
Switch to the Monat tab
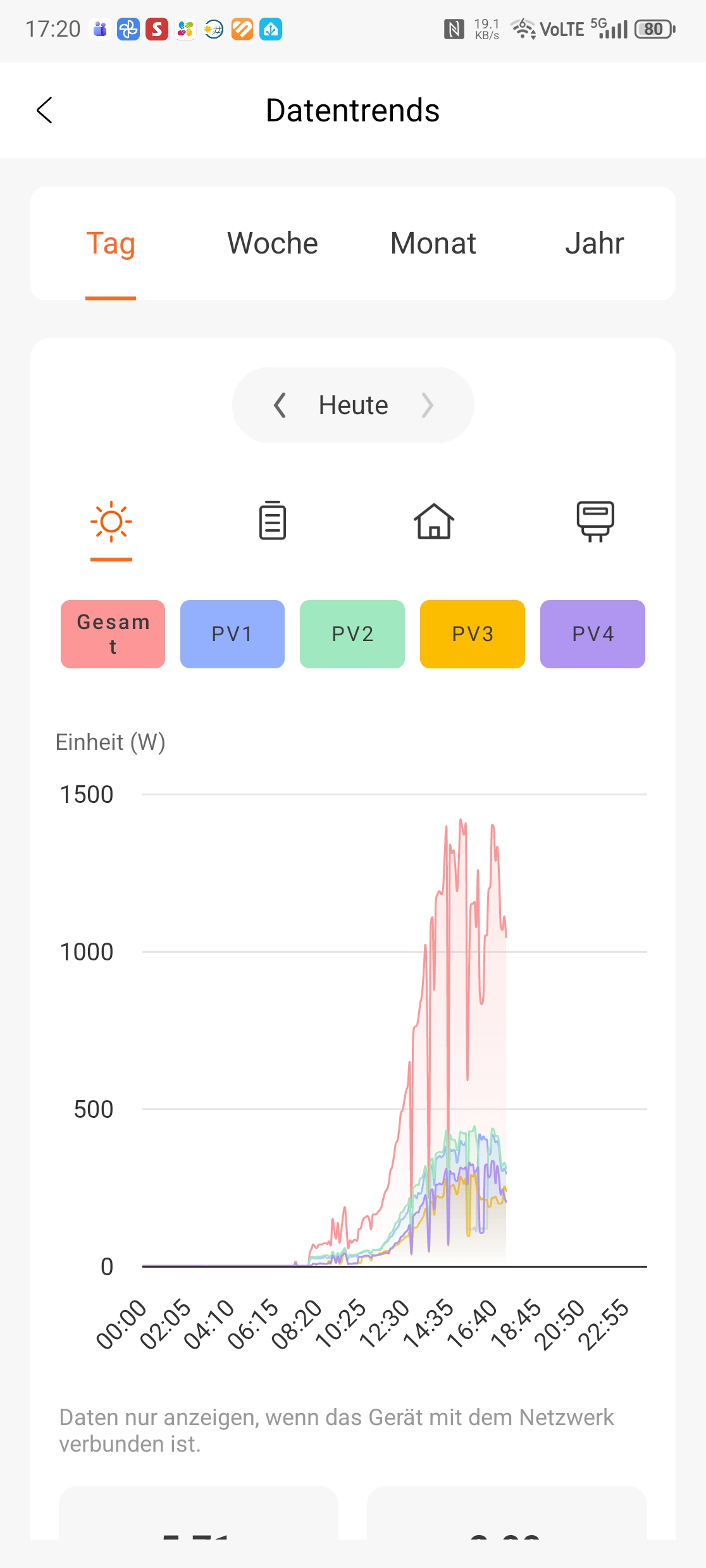[x=433, y=243]
